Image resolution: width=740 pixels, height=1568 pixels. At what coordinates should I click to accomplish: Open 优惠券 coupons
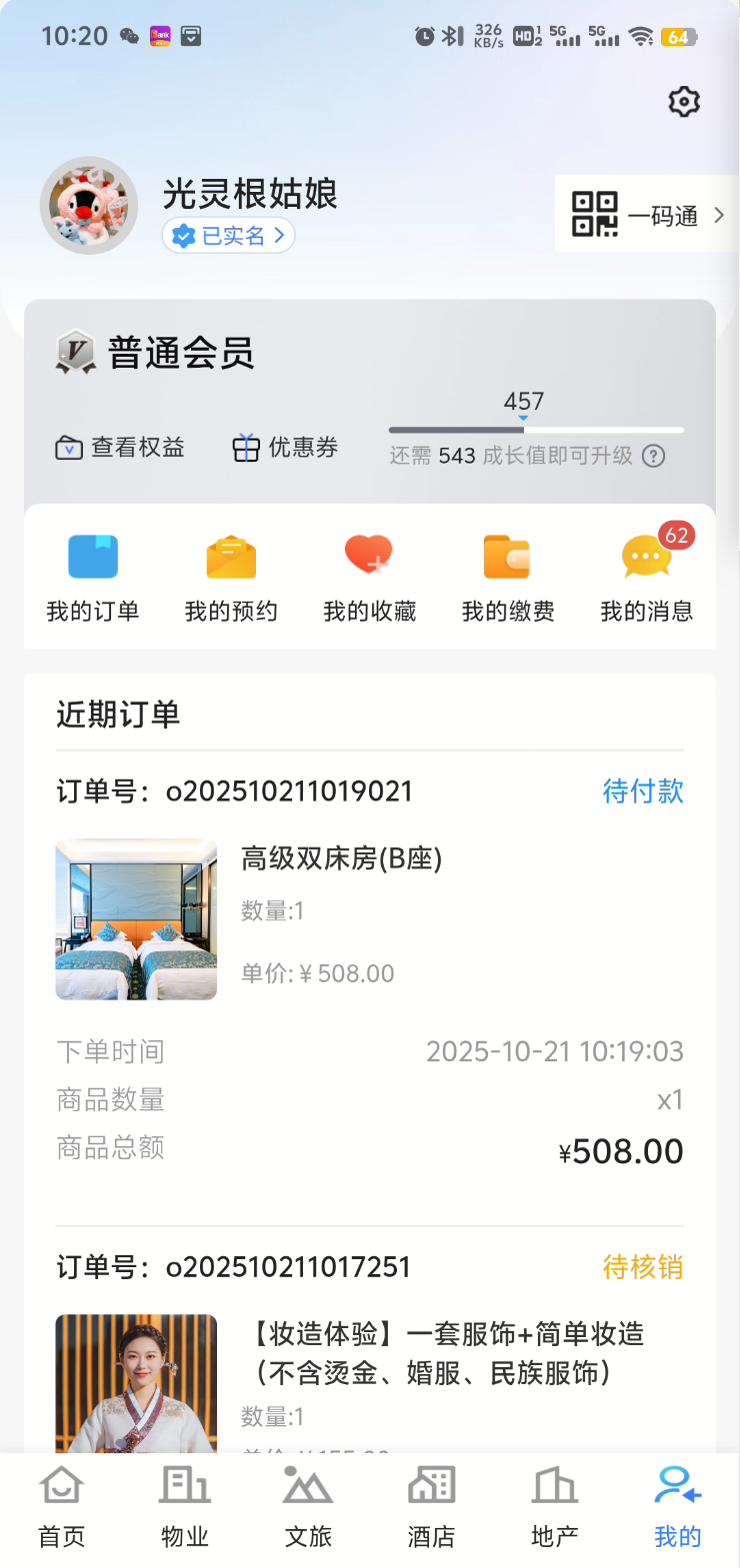285,448
